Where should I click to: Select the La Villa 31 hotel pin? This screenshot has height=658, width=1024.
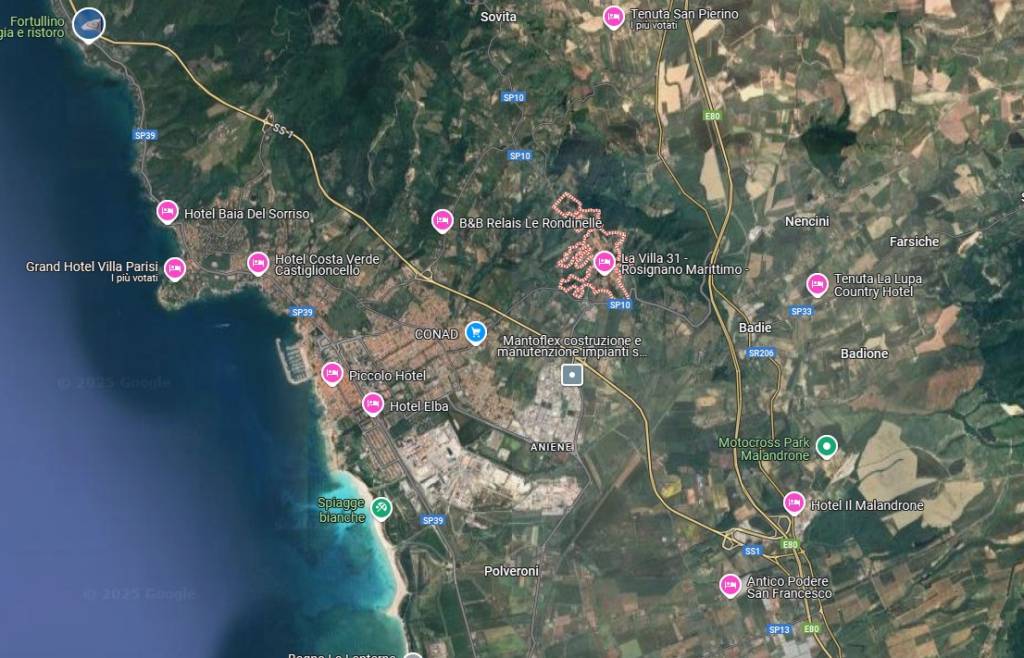604,262
